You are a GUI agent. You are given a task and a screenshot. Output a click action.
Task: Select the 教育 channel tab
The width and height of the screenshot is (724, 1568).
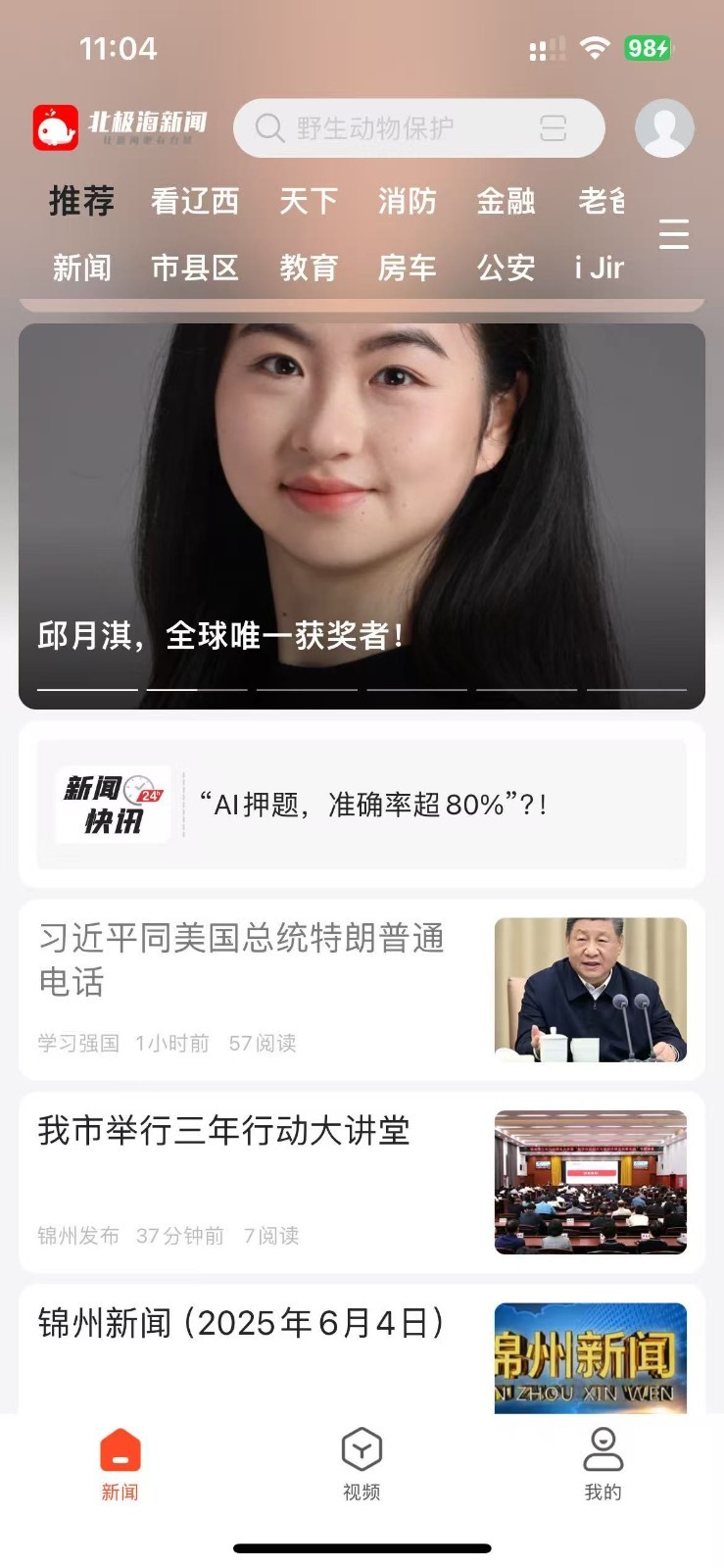click(309, 268)
